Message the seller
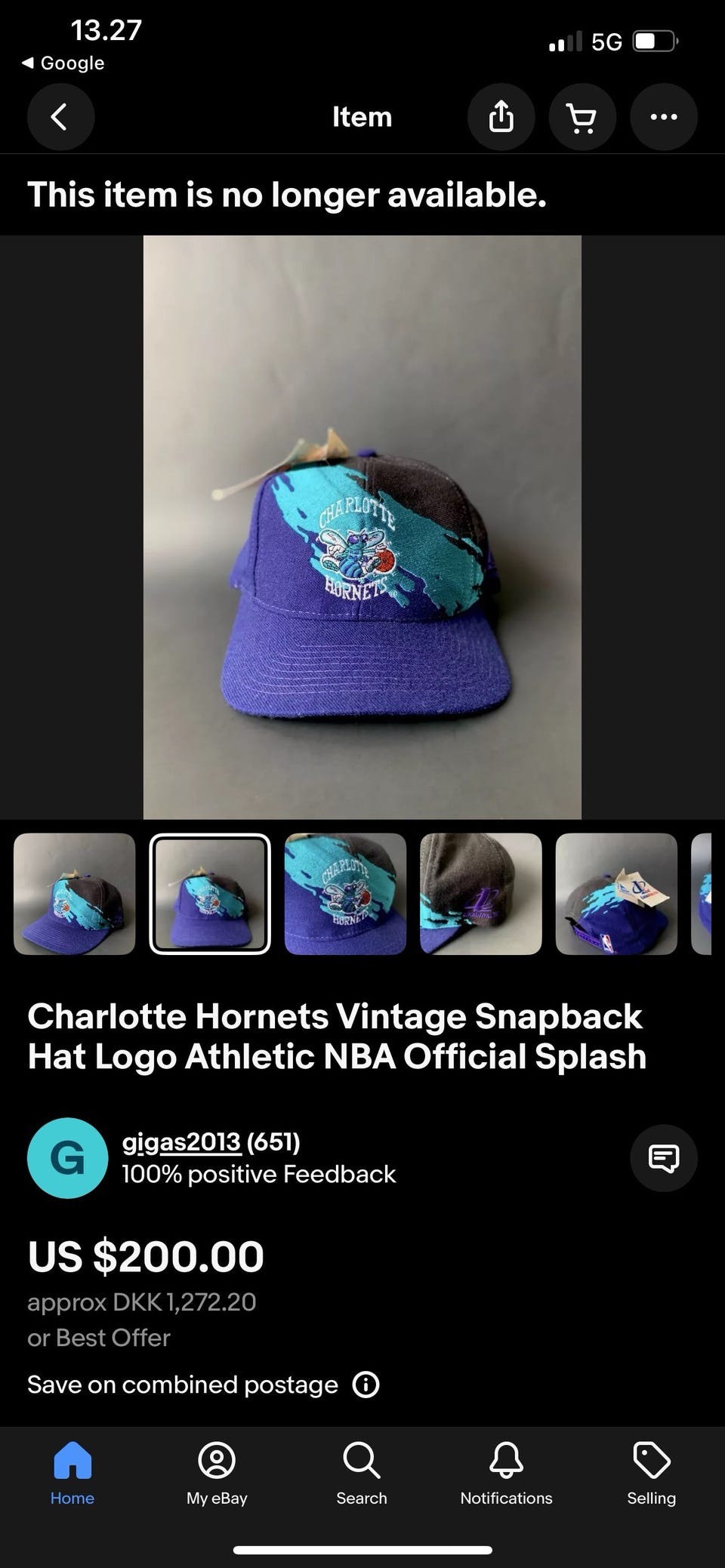Image resolution: width=725 pixels, height=1568 pixels. 663,1158
